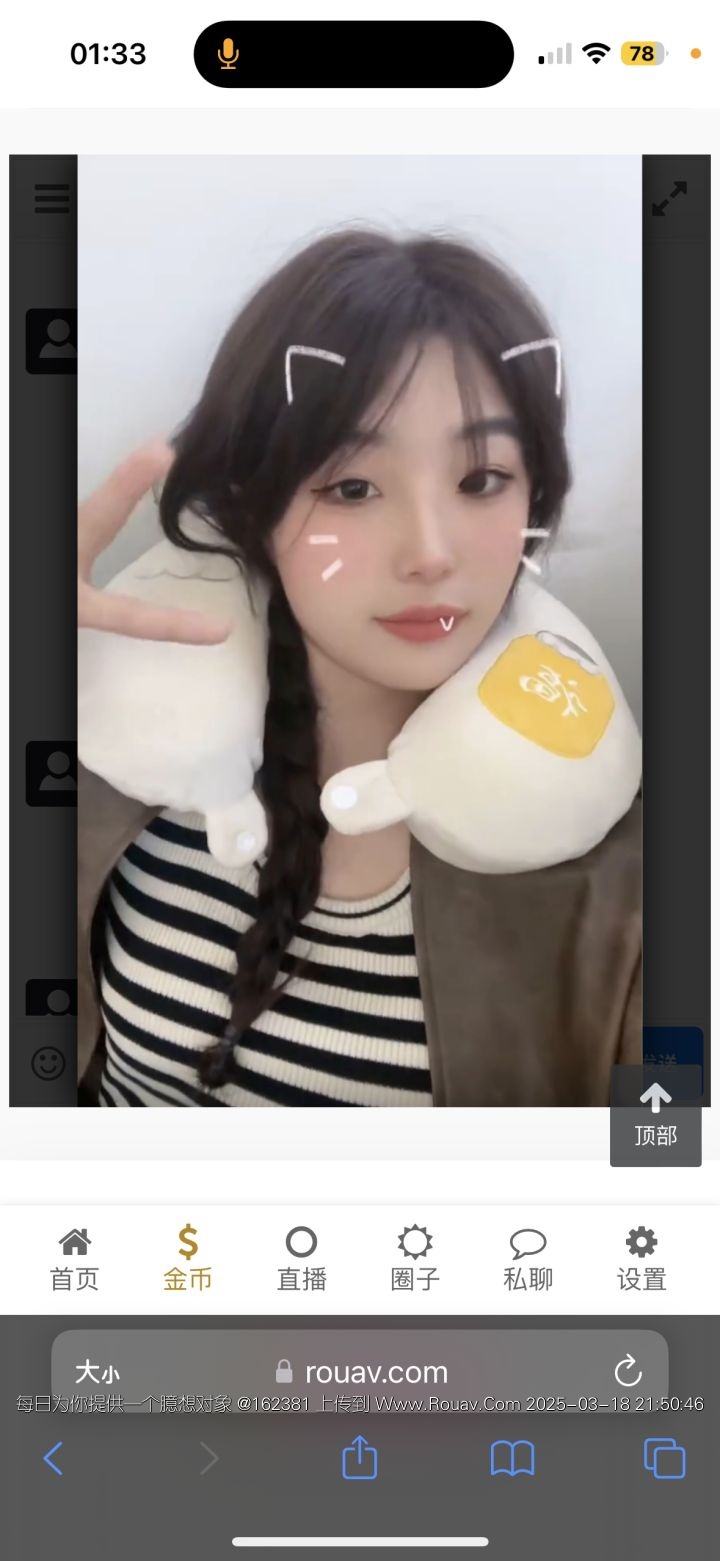Open the 金币 coins tab
The image size is (720, 1561).
click(188, 1258)
